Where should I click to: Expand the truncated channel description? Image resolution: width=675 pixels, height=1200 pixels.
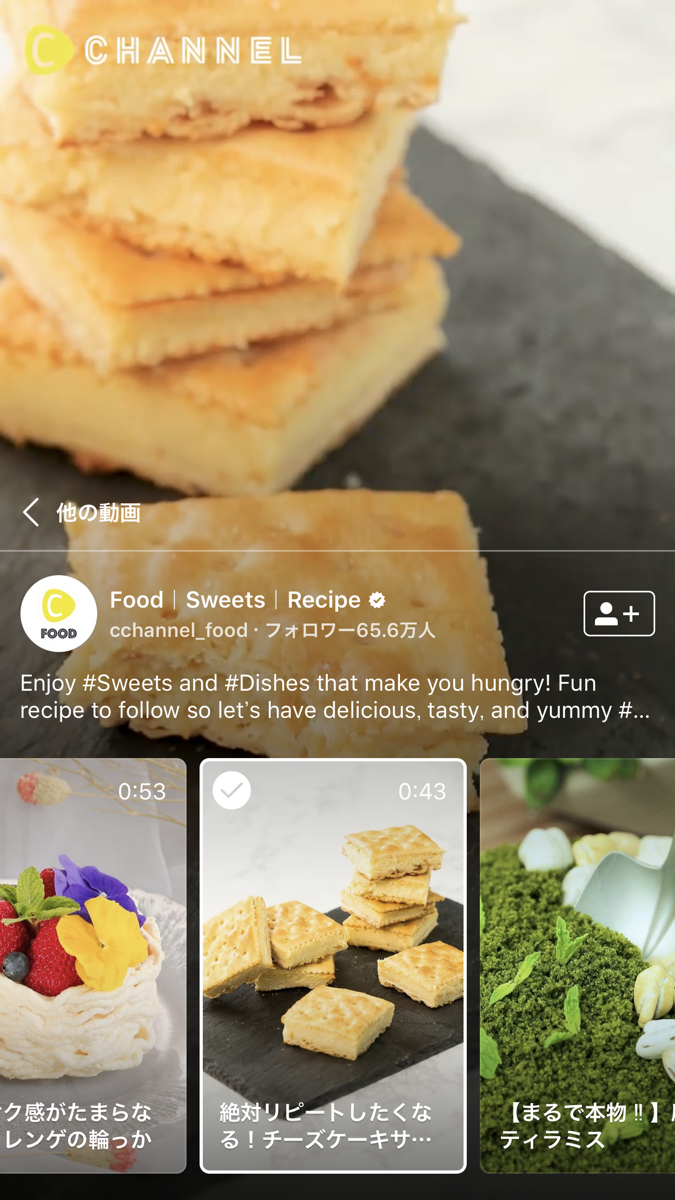pos(335,697)
